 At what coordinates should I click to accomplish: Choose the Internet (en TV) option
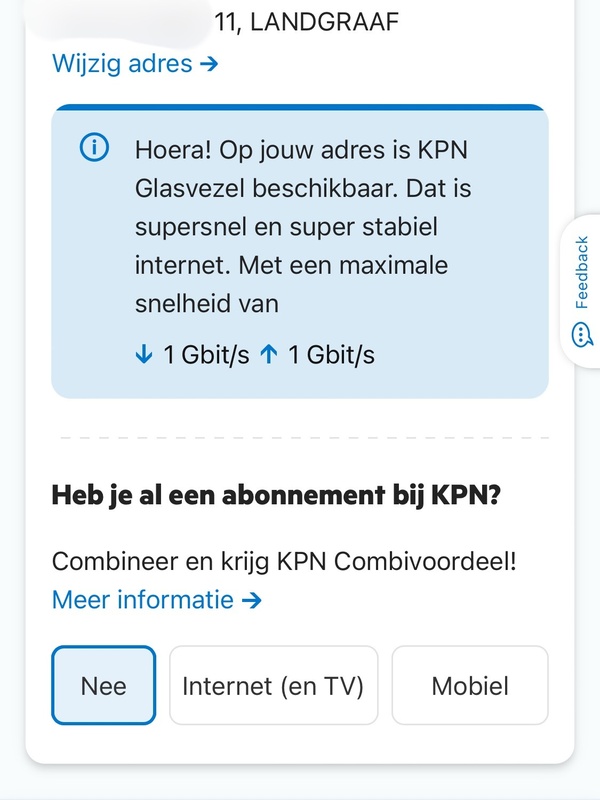tap(273, 686)
